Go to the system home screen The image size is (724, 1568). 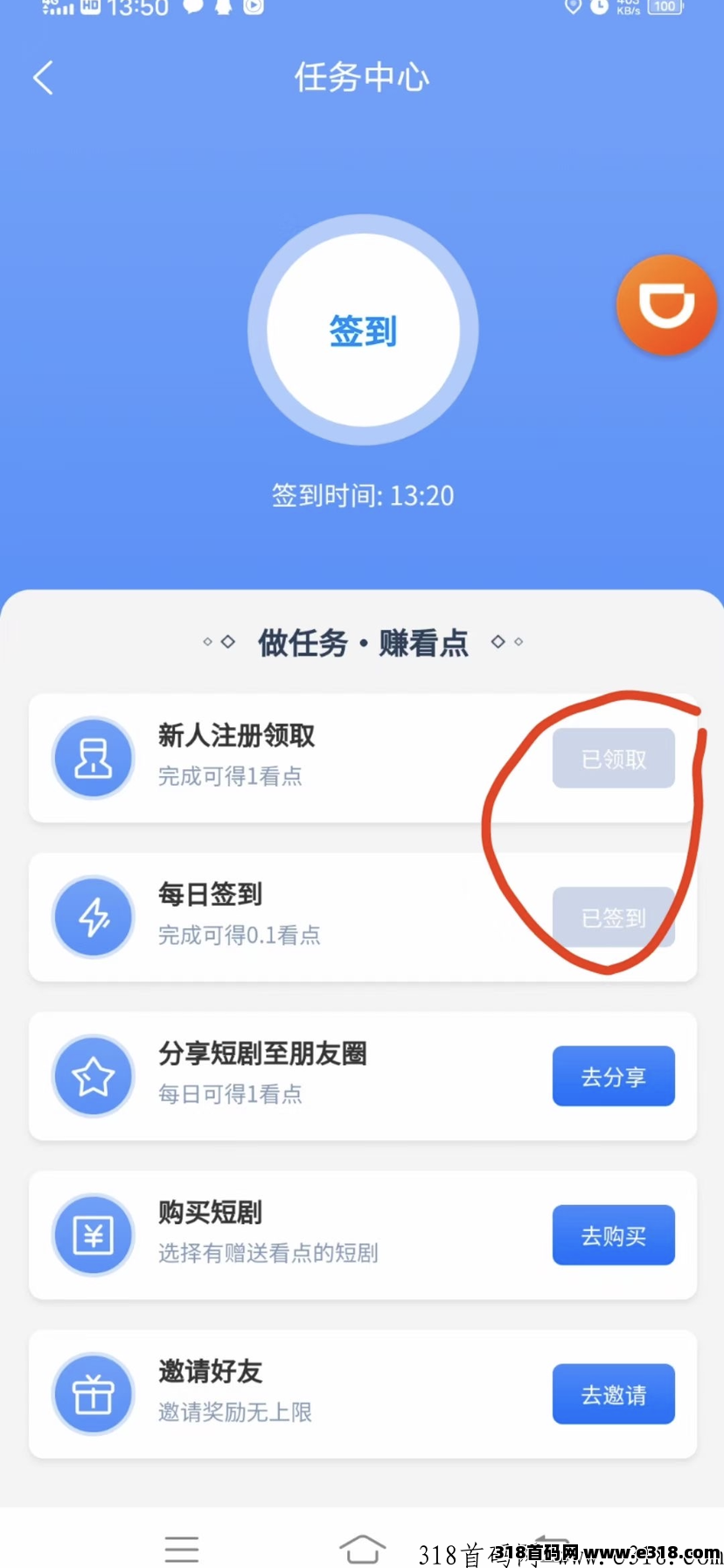click(362, 1549)
